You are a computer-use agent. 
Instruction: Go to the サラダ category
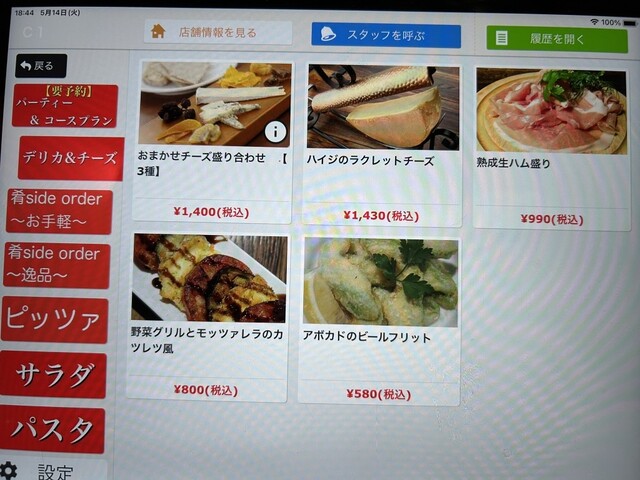click(54, 375)
